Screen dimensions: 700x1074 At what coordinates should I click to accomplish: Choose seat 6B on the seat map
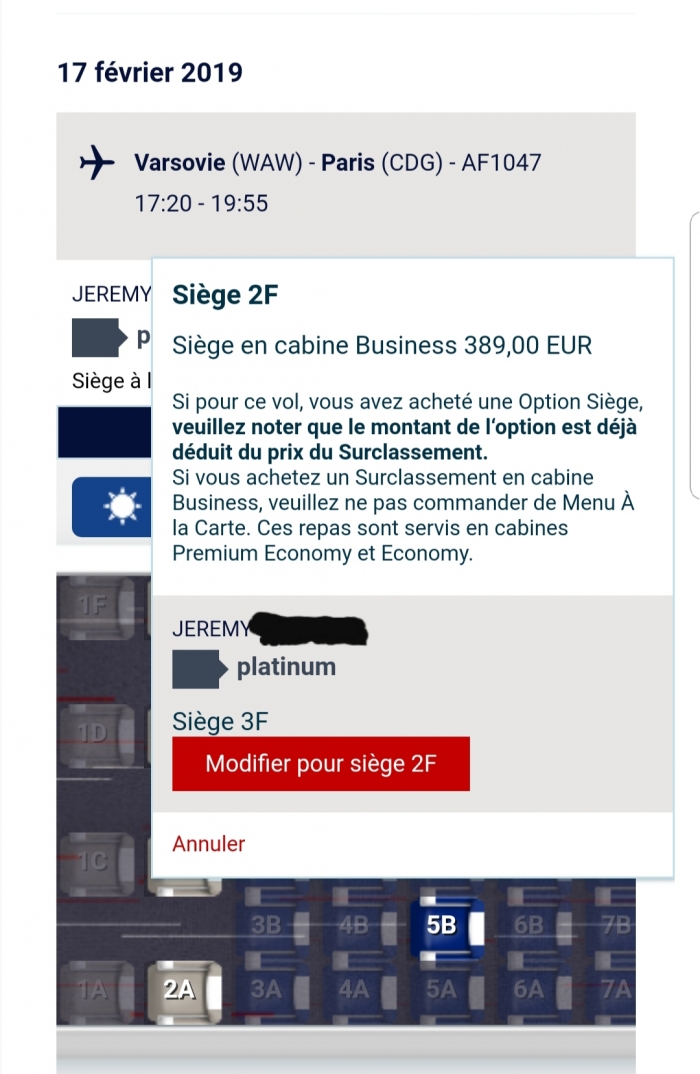point(528,924)
